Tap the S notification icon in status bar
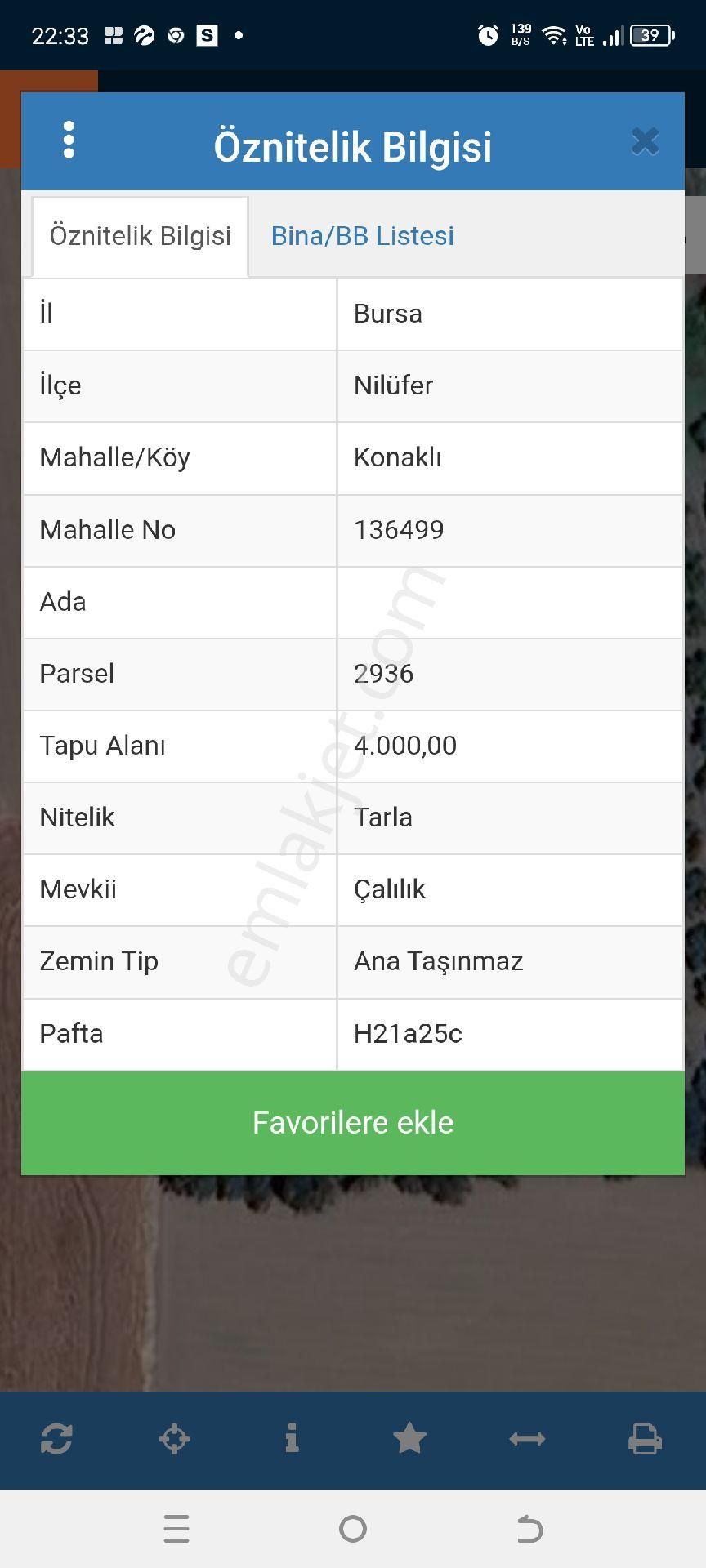The width and height of the screenshot is (706, 1568). click(x=207, y=35)
